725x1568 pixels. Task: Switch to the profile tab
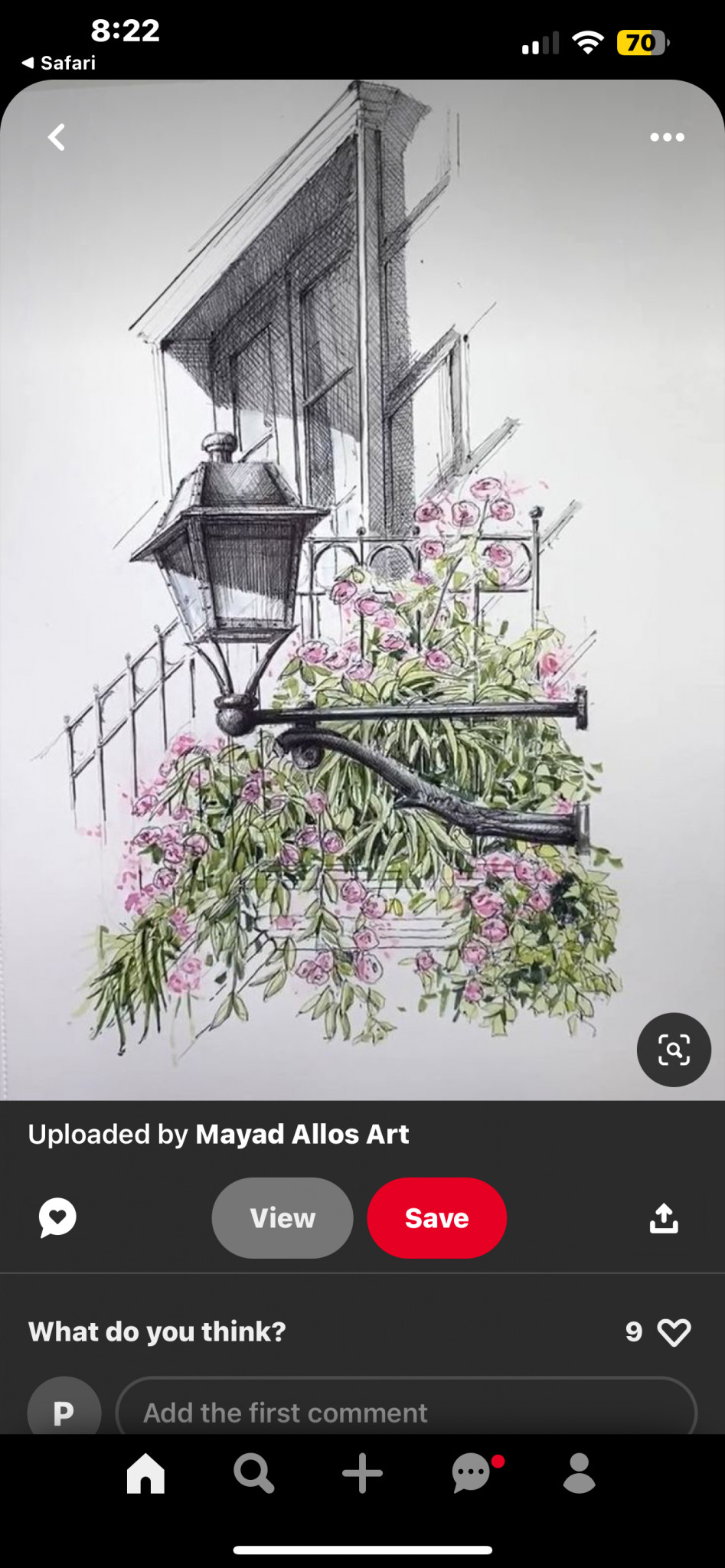(580, 1473)
